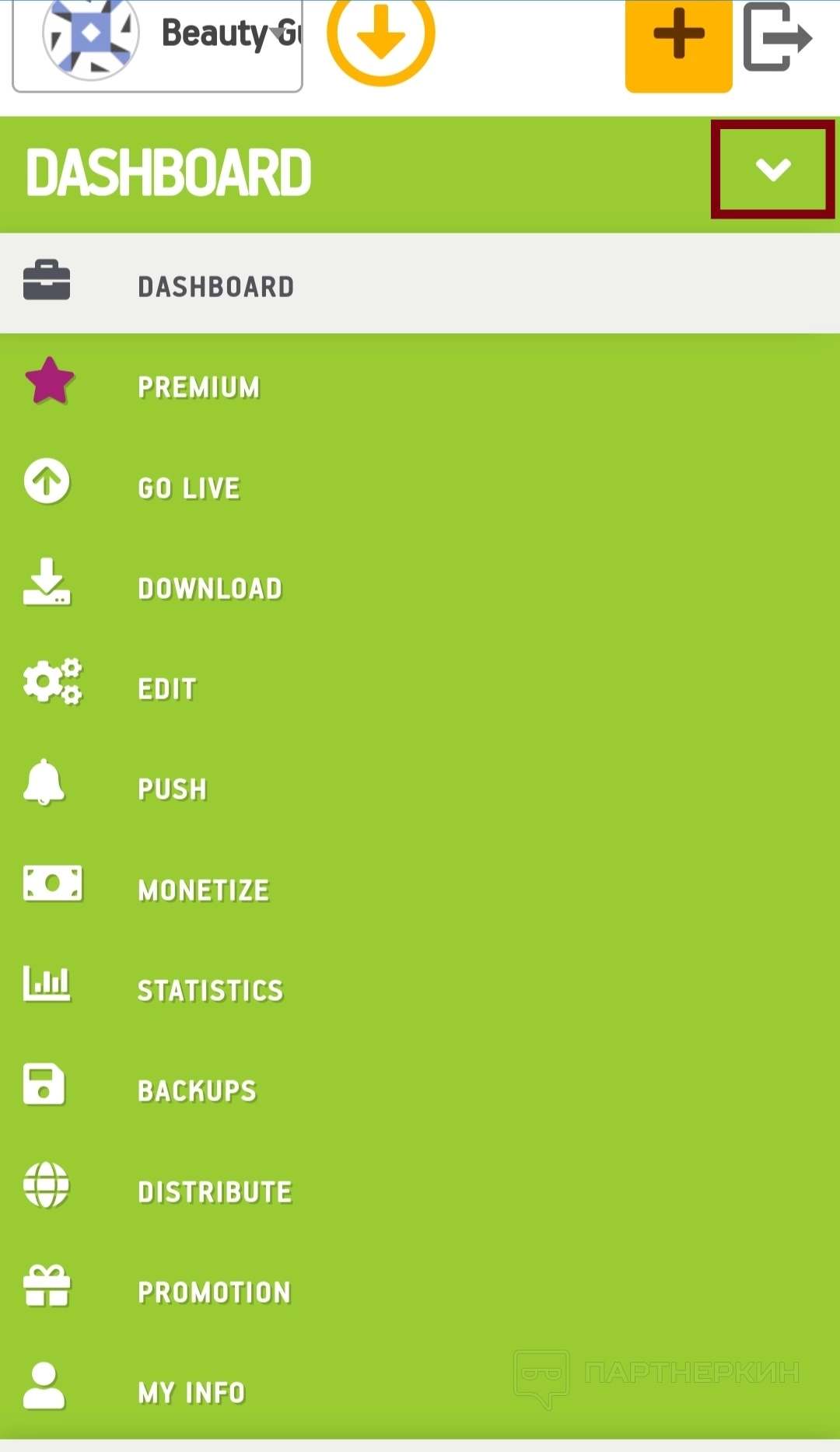Open the Download page

click(x=210, y=588)
